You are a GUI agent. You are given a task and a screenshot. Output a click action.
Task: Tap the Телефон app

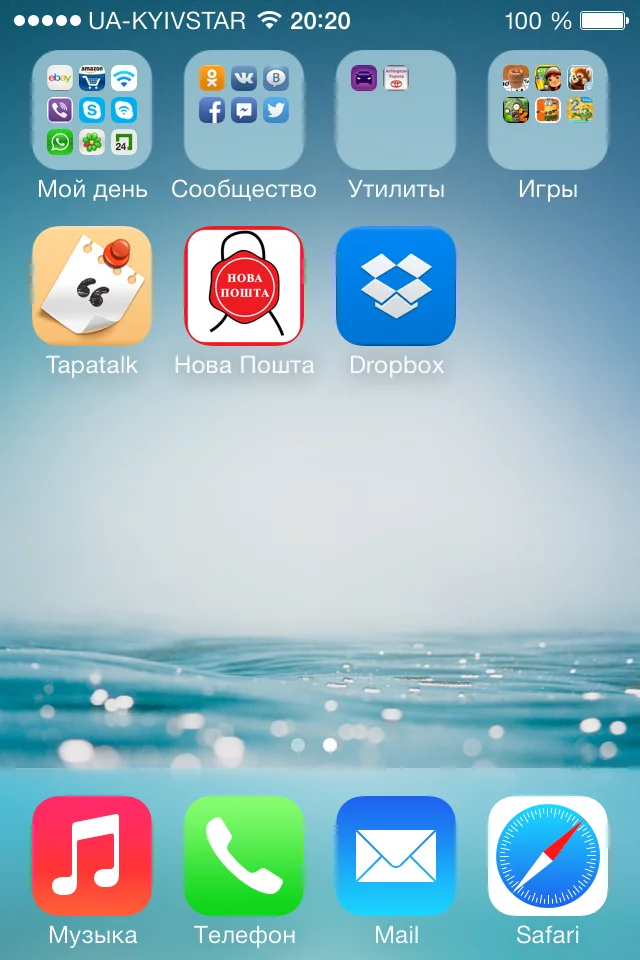(x=244, y=856)
